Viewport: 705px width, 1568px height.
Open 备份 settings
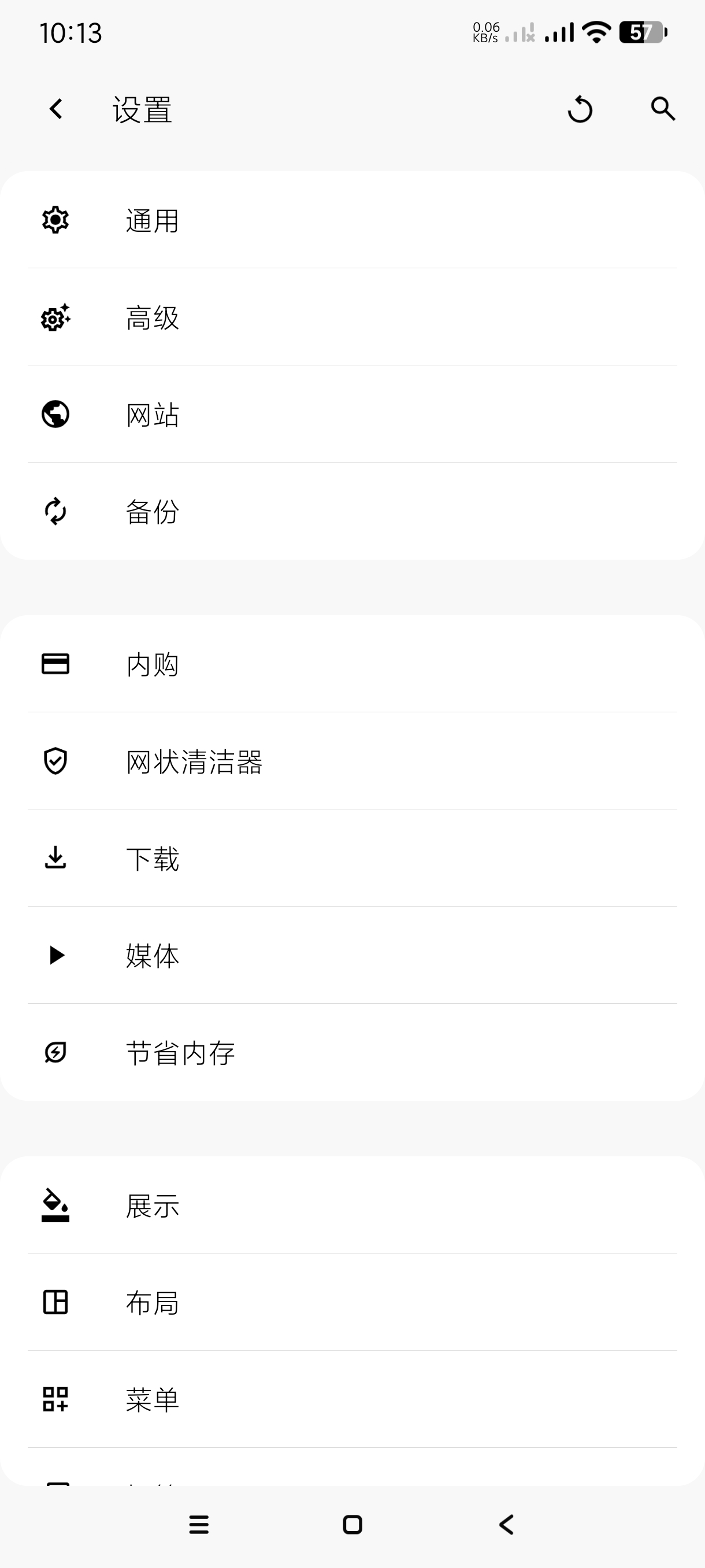tap(352, 512)
